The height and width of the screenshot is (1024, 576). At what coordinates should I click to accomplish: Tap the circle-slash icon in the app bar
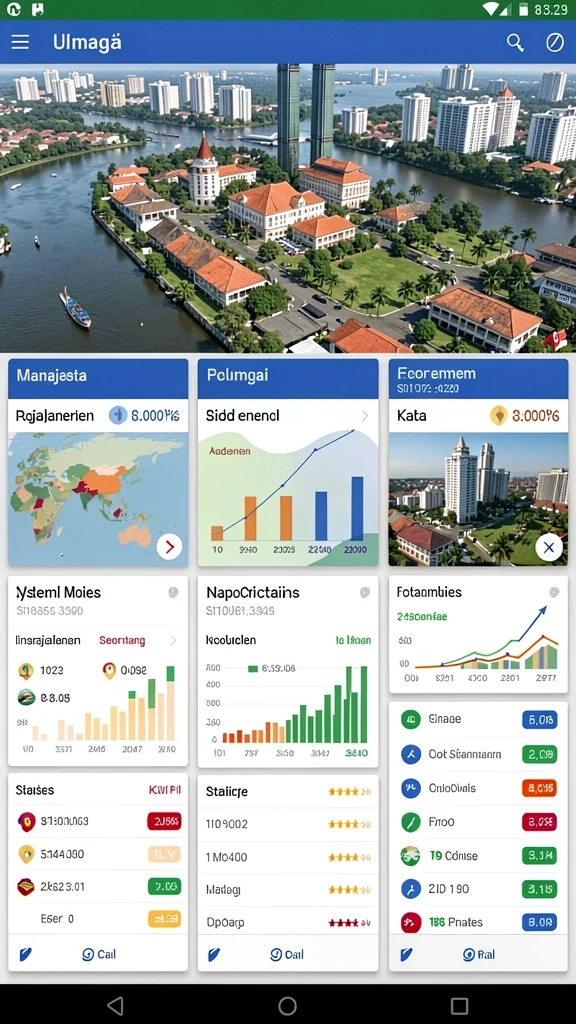click(x=554, y=42)
